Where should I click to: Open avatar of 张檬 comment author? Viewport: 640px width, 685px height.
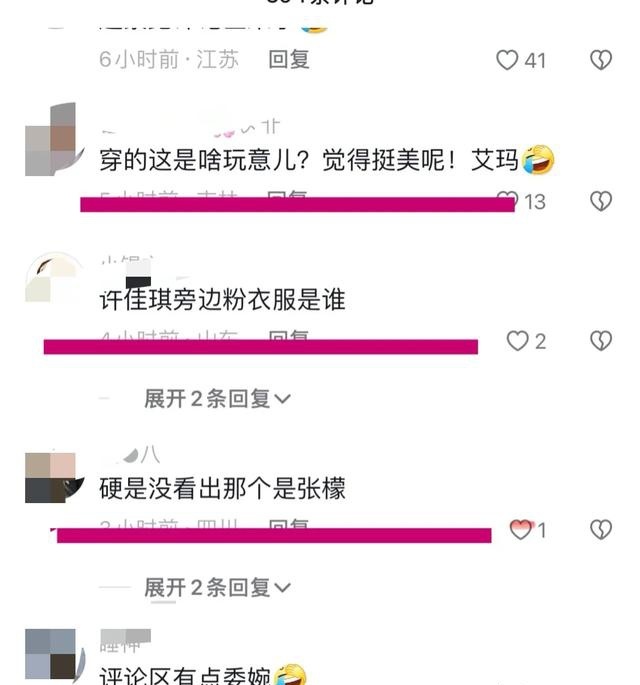52,478
